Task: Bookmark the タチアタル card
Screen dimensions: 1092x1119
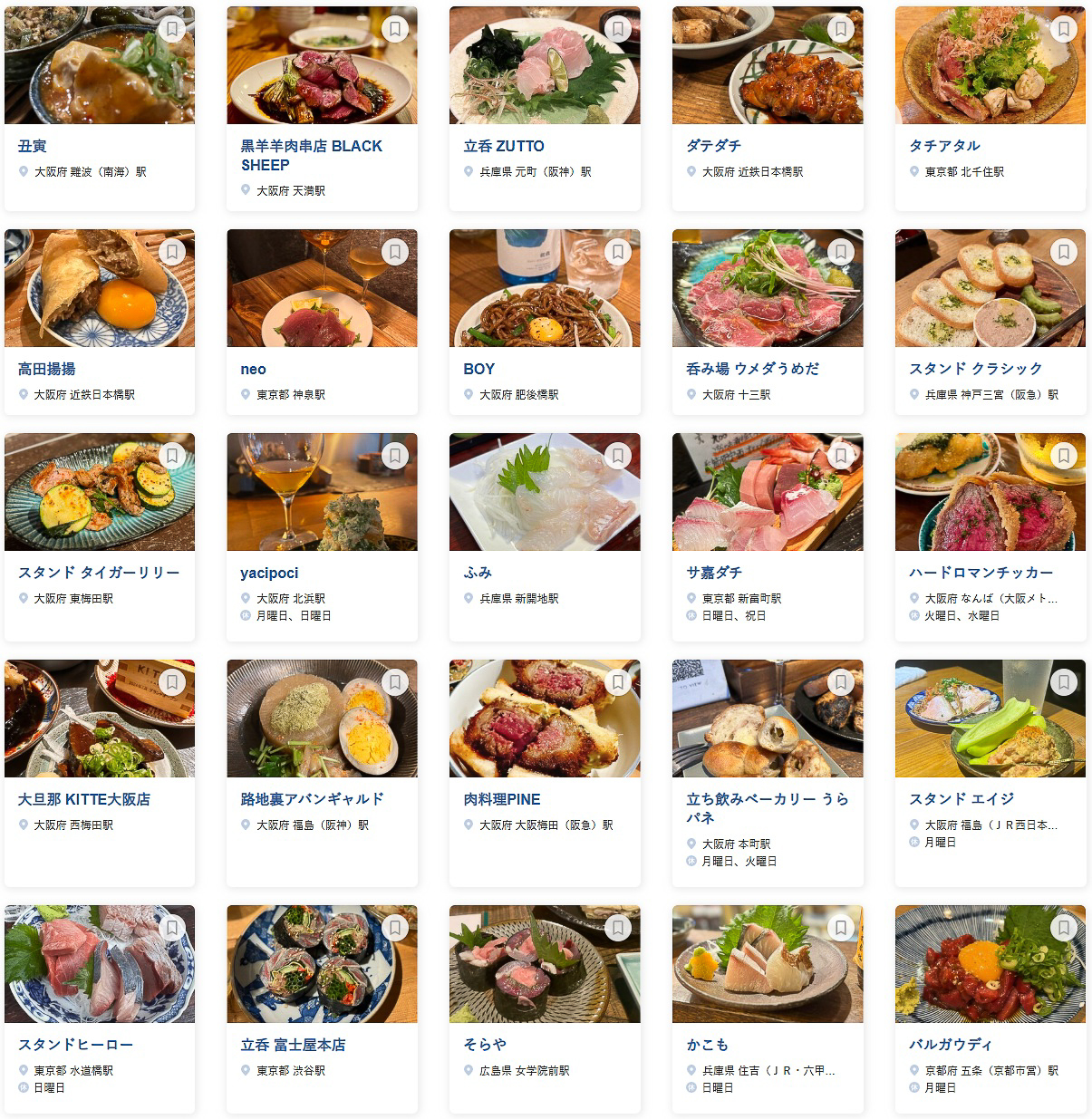Action: [x=1062, y=28]
